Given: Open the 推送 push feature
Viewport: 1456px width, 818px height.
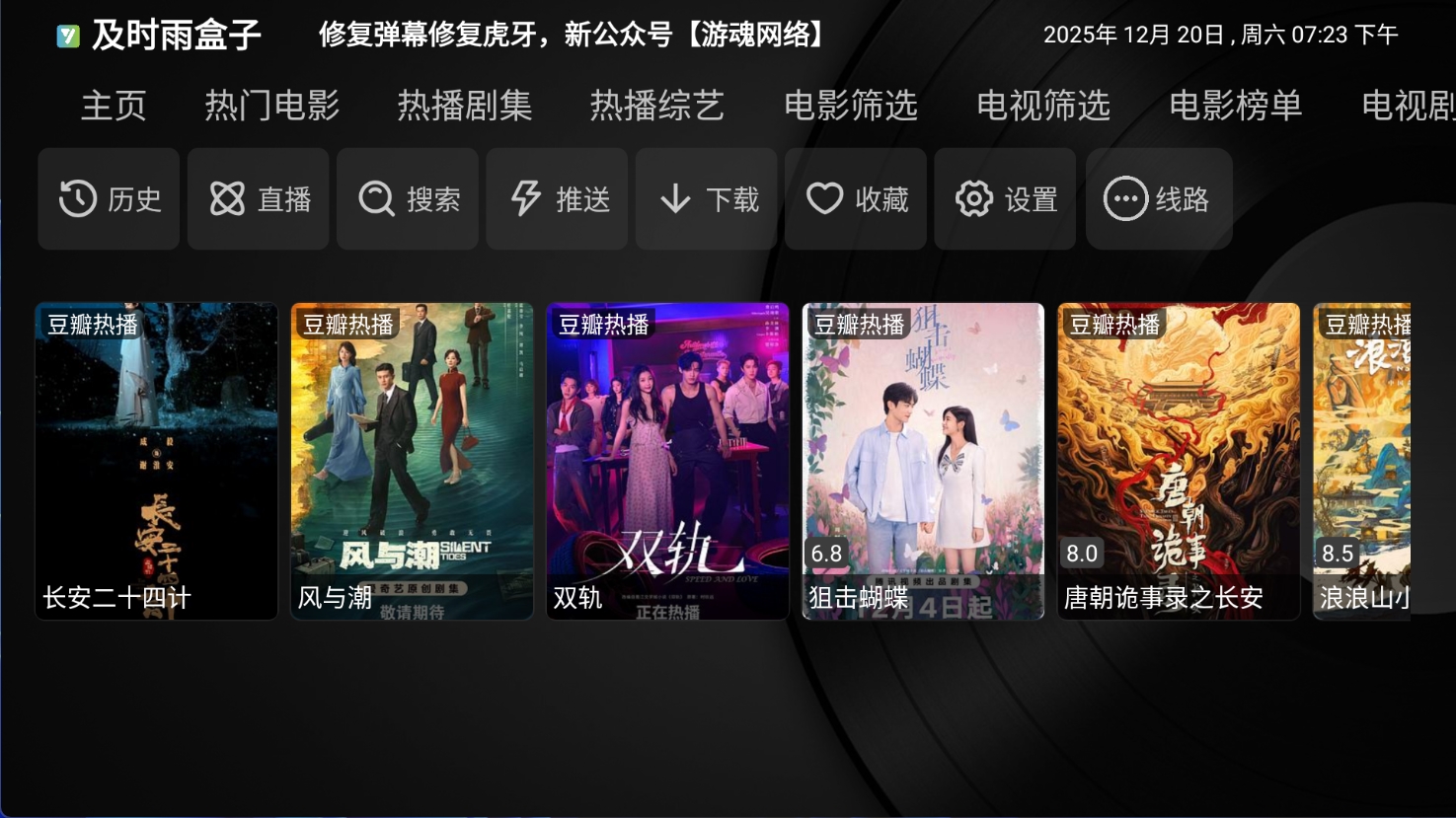Looking at the screenshot, I should pyautogui.click(x=558, y=199).
